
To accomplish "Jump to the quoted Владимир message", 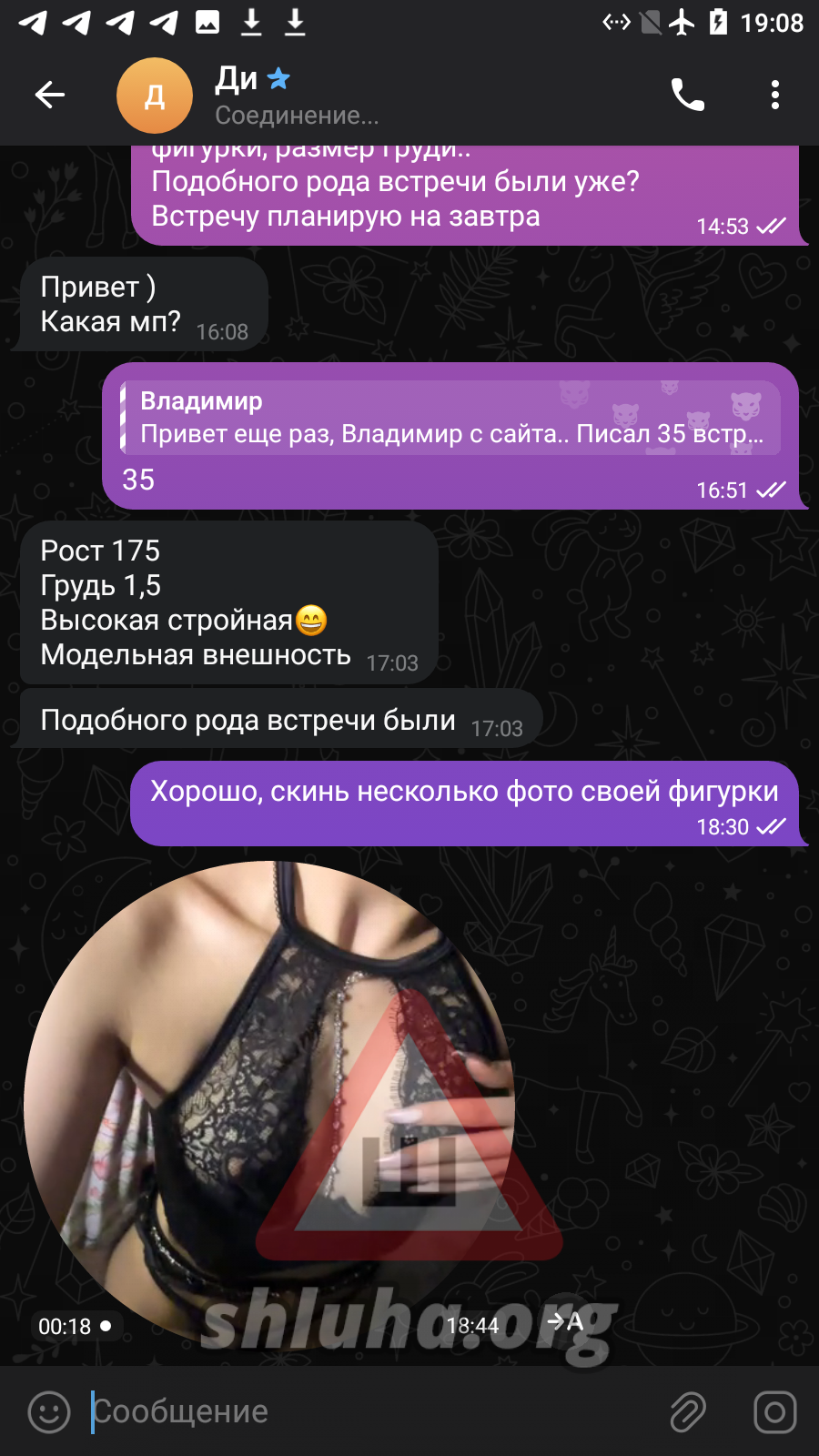I will 450,418.
